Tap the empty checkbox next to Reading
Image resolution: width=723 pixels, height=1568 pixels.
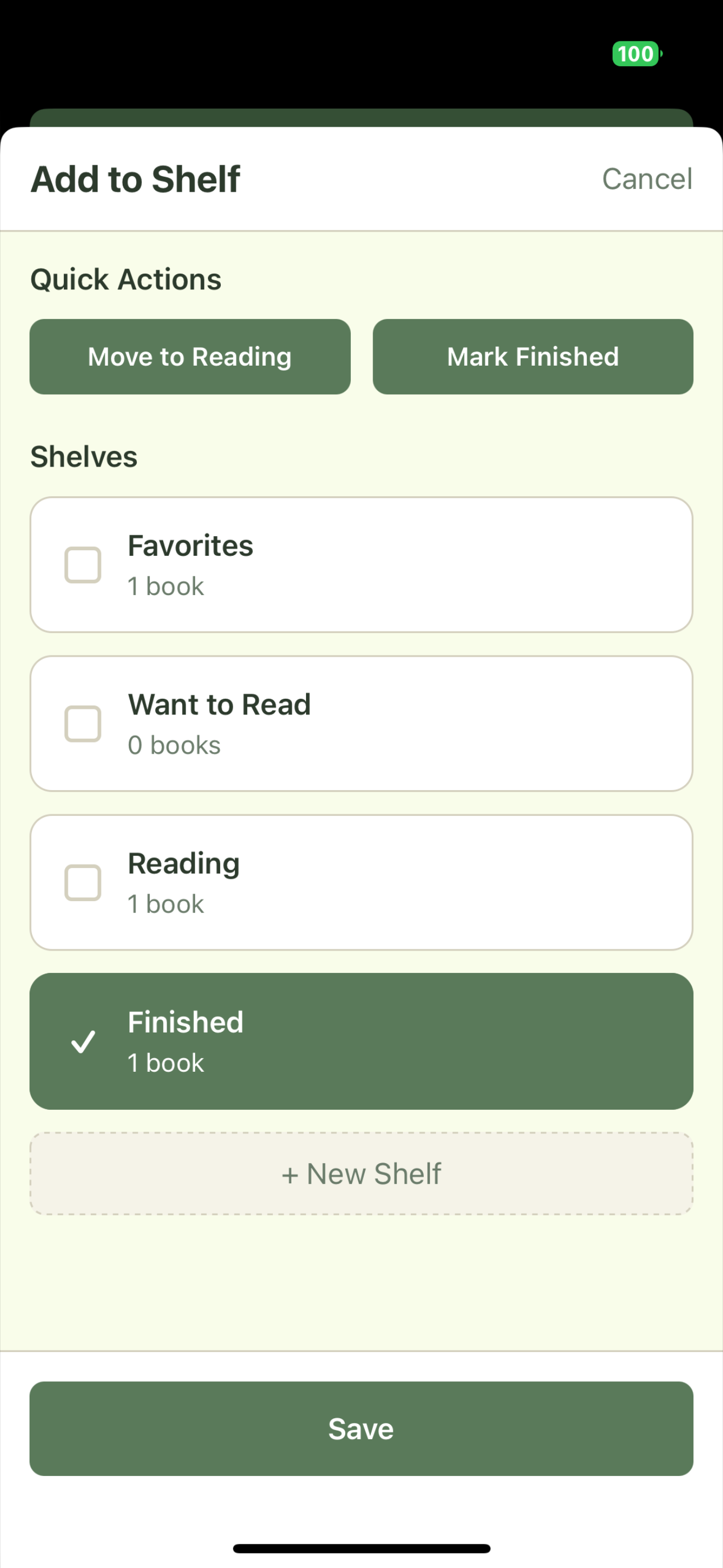pyautogui.click(x=84, y=882)
